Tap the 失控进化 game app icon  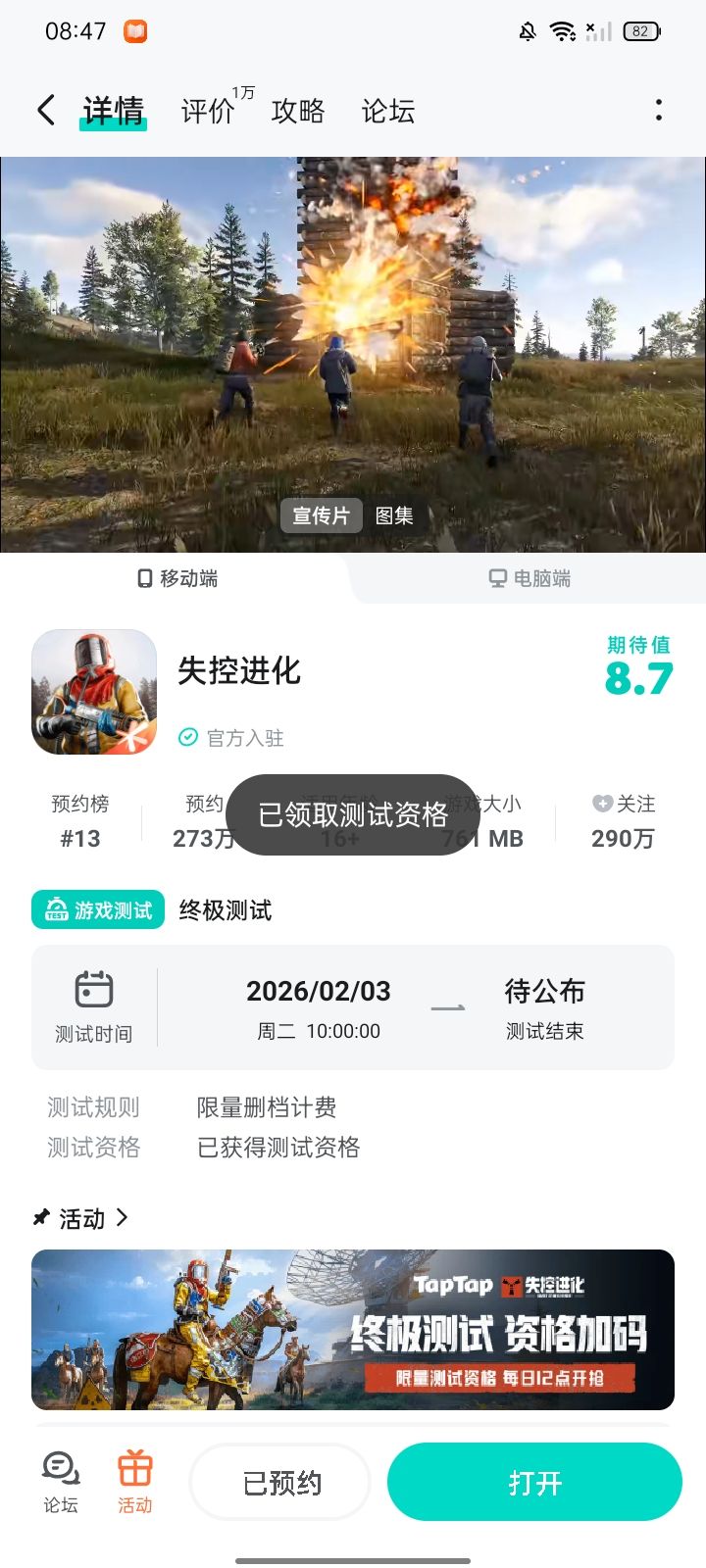(93, 692)
